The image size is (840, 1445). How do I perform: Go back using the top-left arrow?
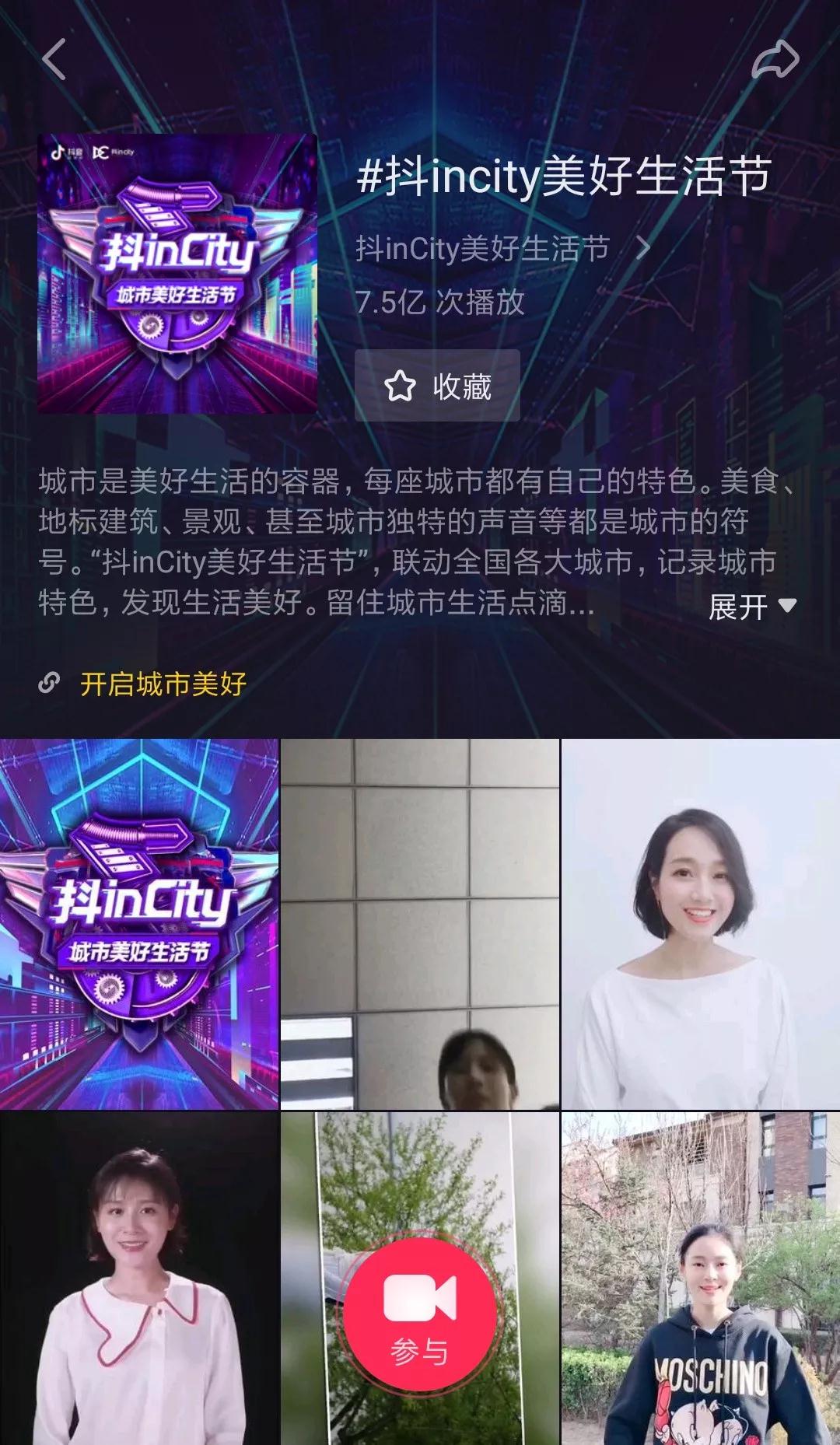[x=54, y=60]
